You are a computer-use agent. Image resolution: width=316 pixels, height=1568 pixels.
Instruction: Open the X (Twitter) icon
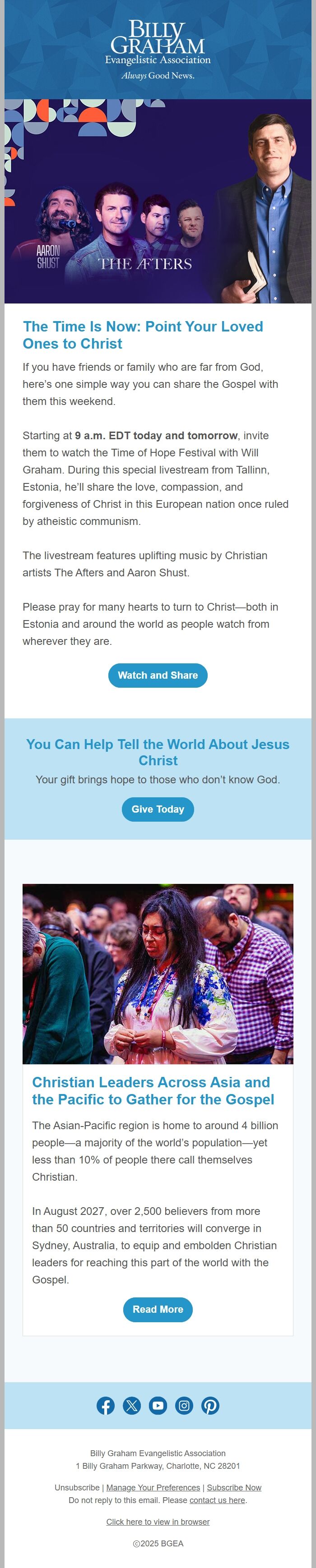click(x=131, y=1406)
